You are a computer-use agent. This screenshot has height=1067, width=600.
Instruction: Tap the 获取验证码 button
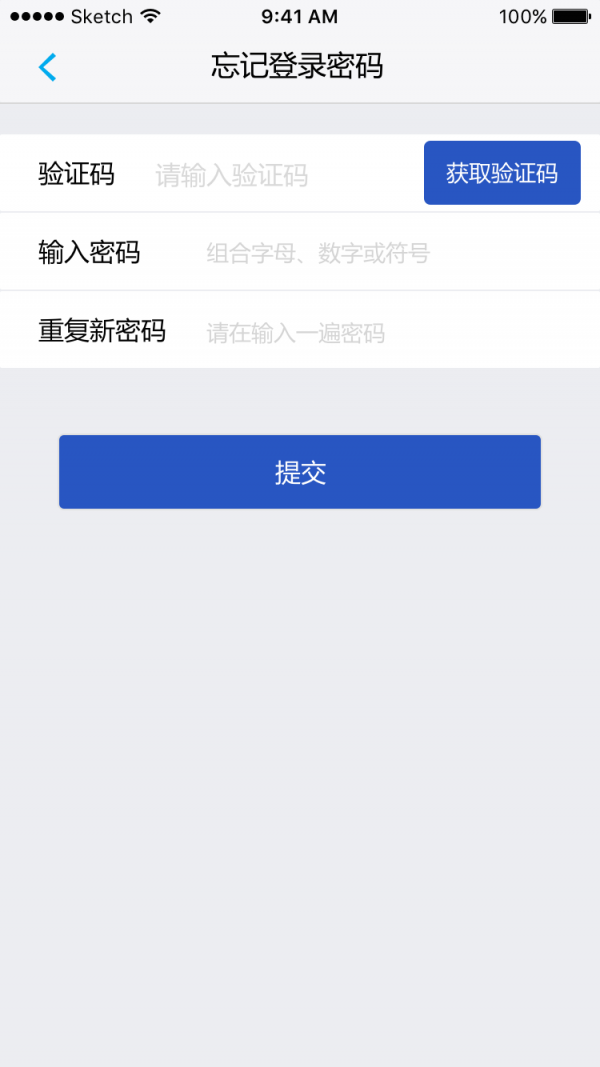502,173
